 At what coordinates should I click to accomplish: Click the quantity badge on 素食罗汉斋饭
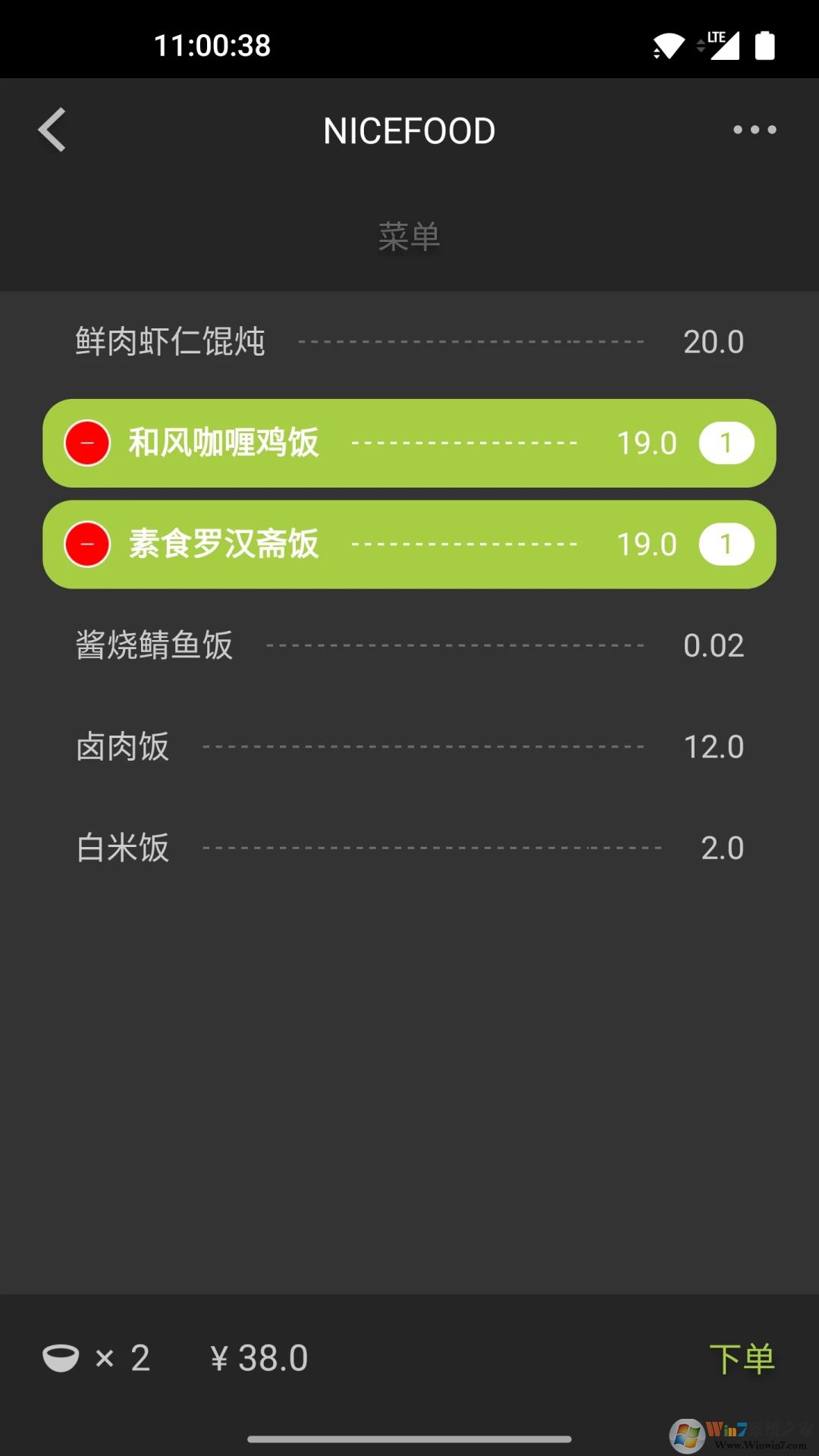pos(726,544)
